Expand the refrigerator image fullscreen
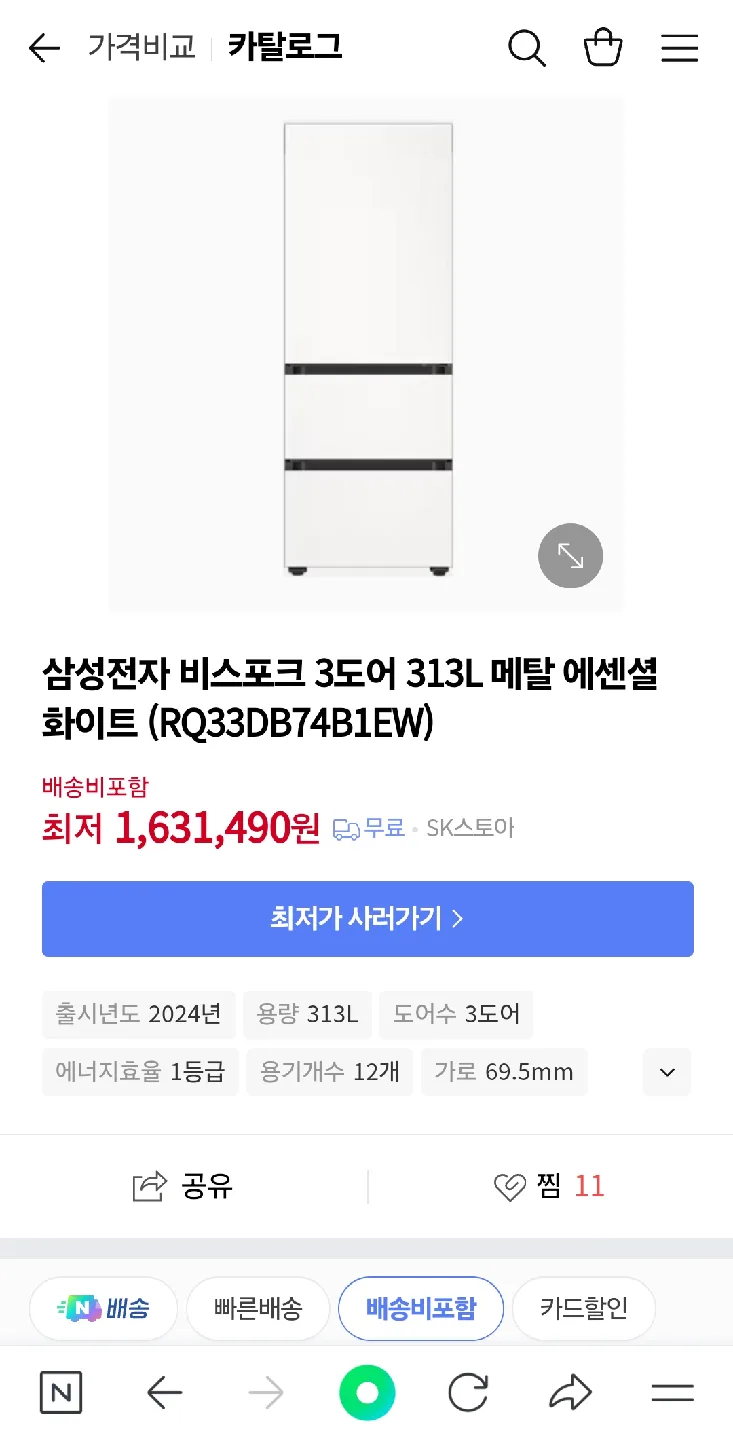 tap(570, 555)
